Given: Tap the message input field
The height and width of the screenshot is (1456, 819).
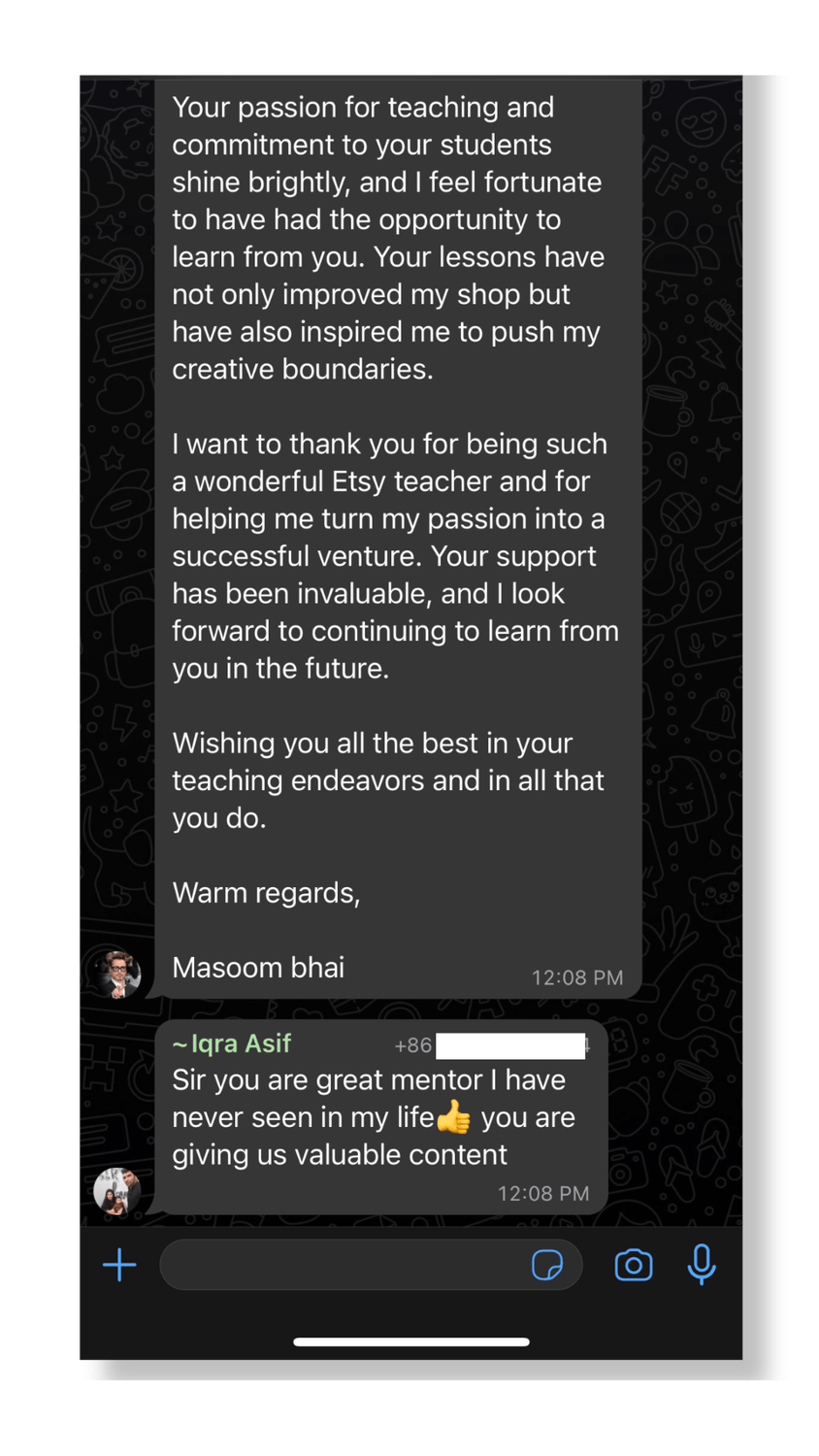Looking at the screenshot, I should click(340, 1265).
